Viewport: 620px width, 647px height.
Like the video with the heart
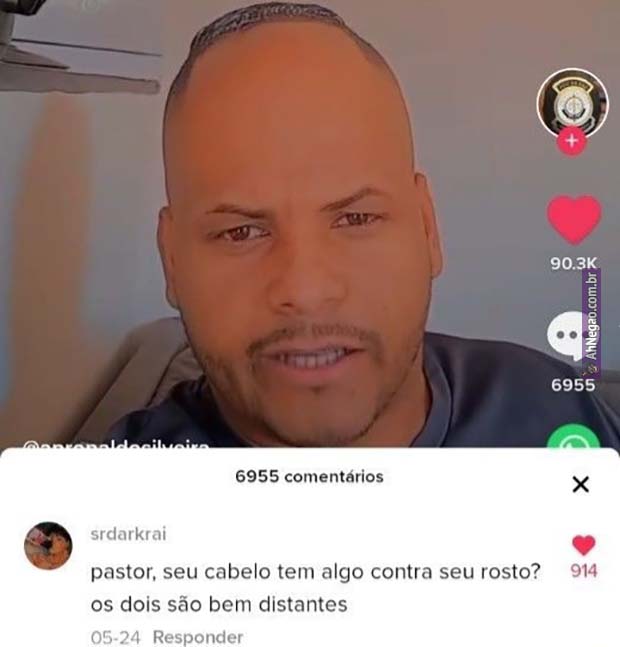(x=574, y=220)
